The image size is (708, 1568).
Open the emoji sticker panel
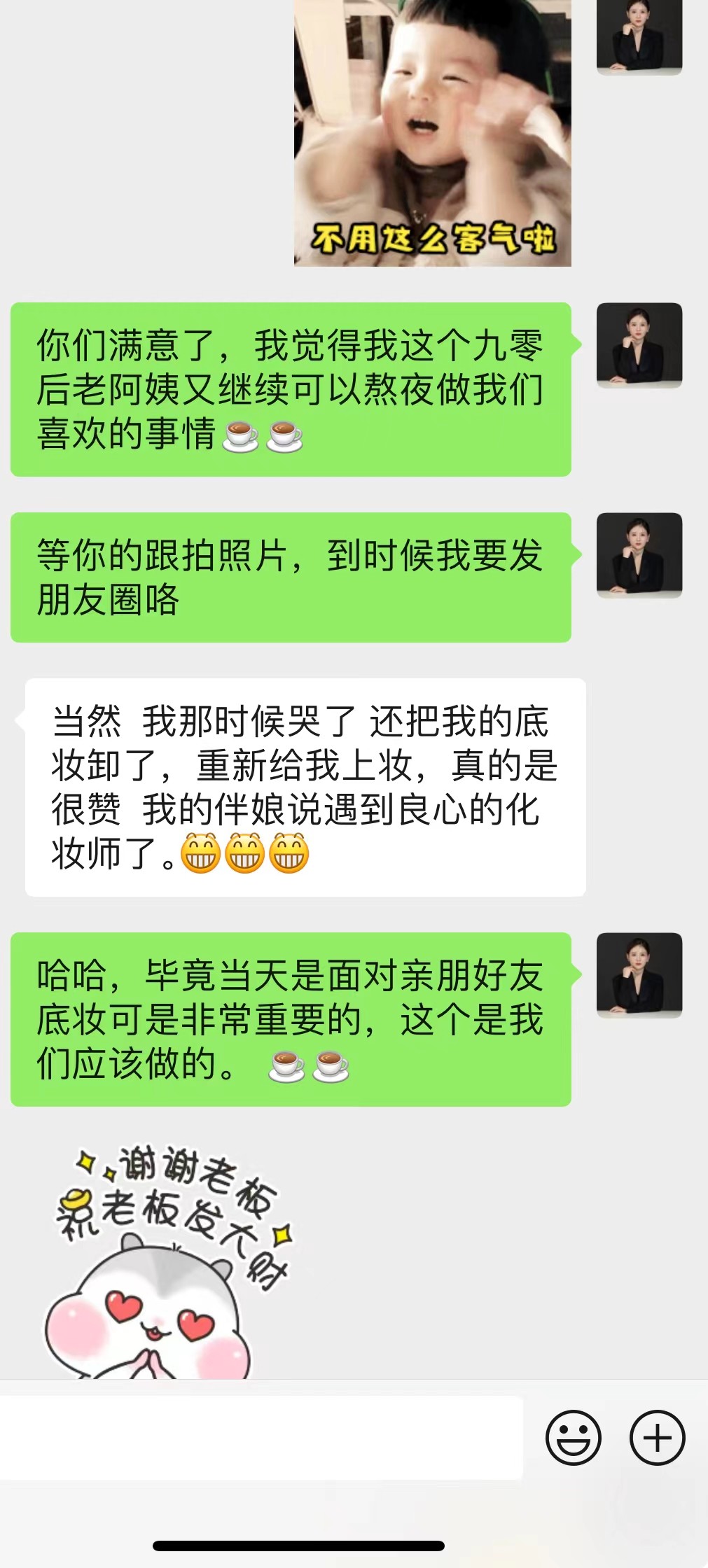(x=573, y=1438)
